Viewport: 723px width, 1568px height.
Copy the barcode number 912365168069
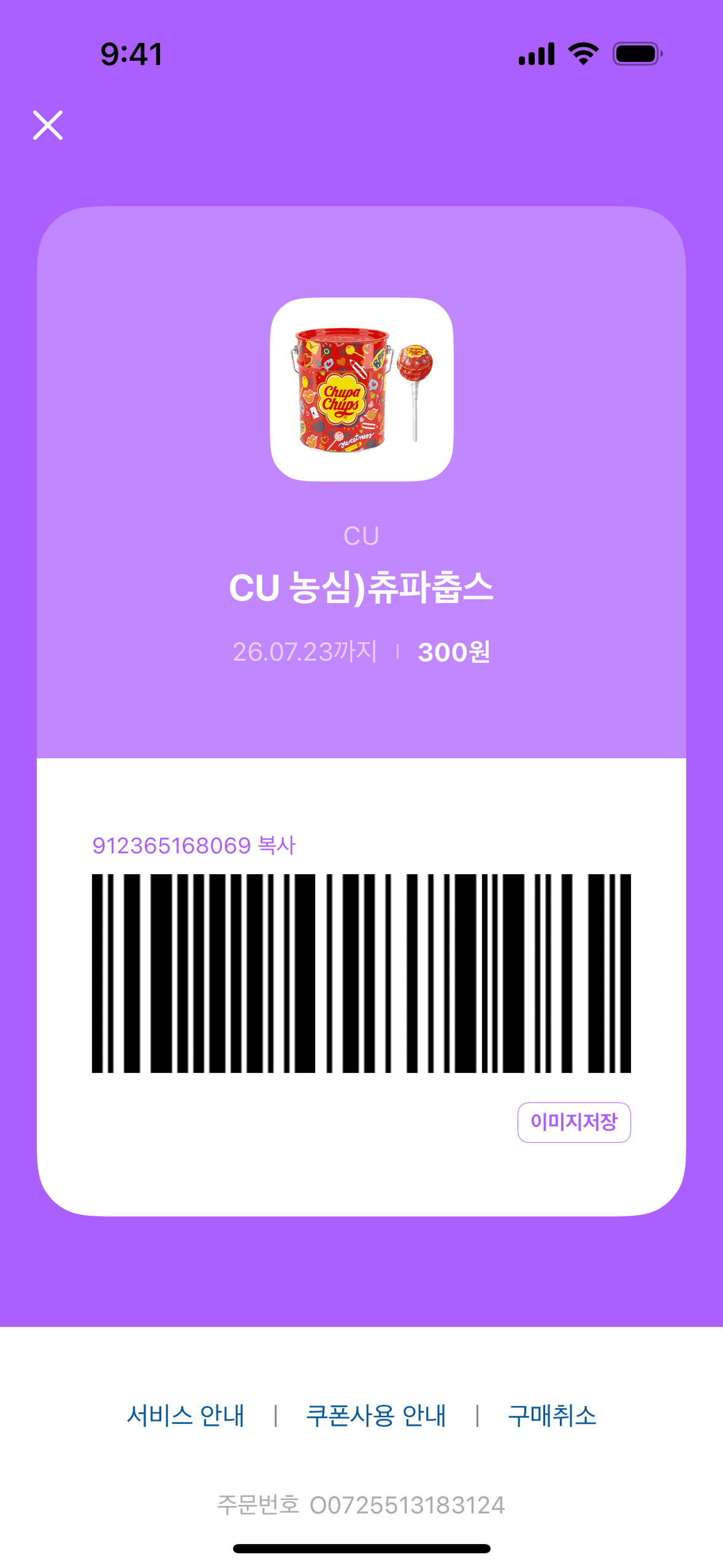click(277, 845)
